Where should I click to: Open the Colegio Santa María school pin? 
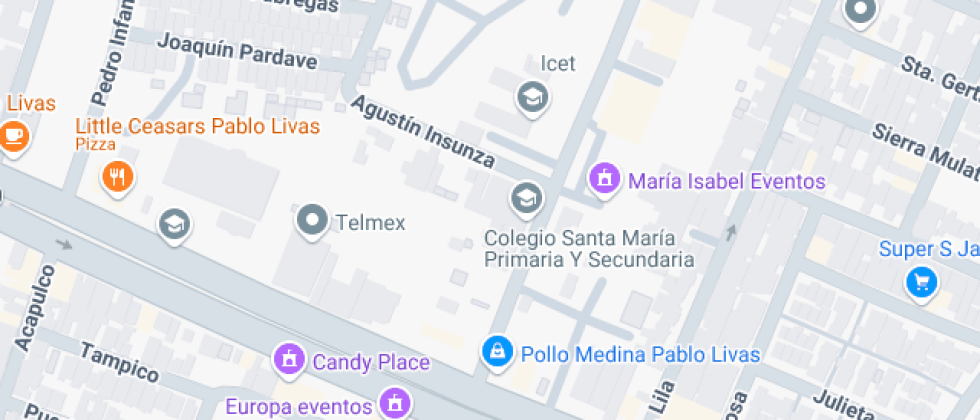[x=525, y=198]
